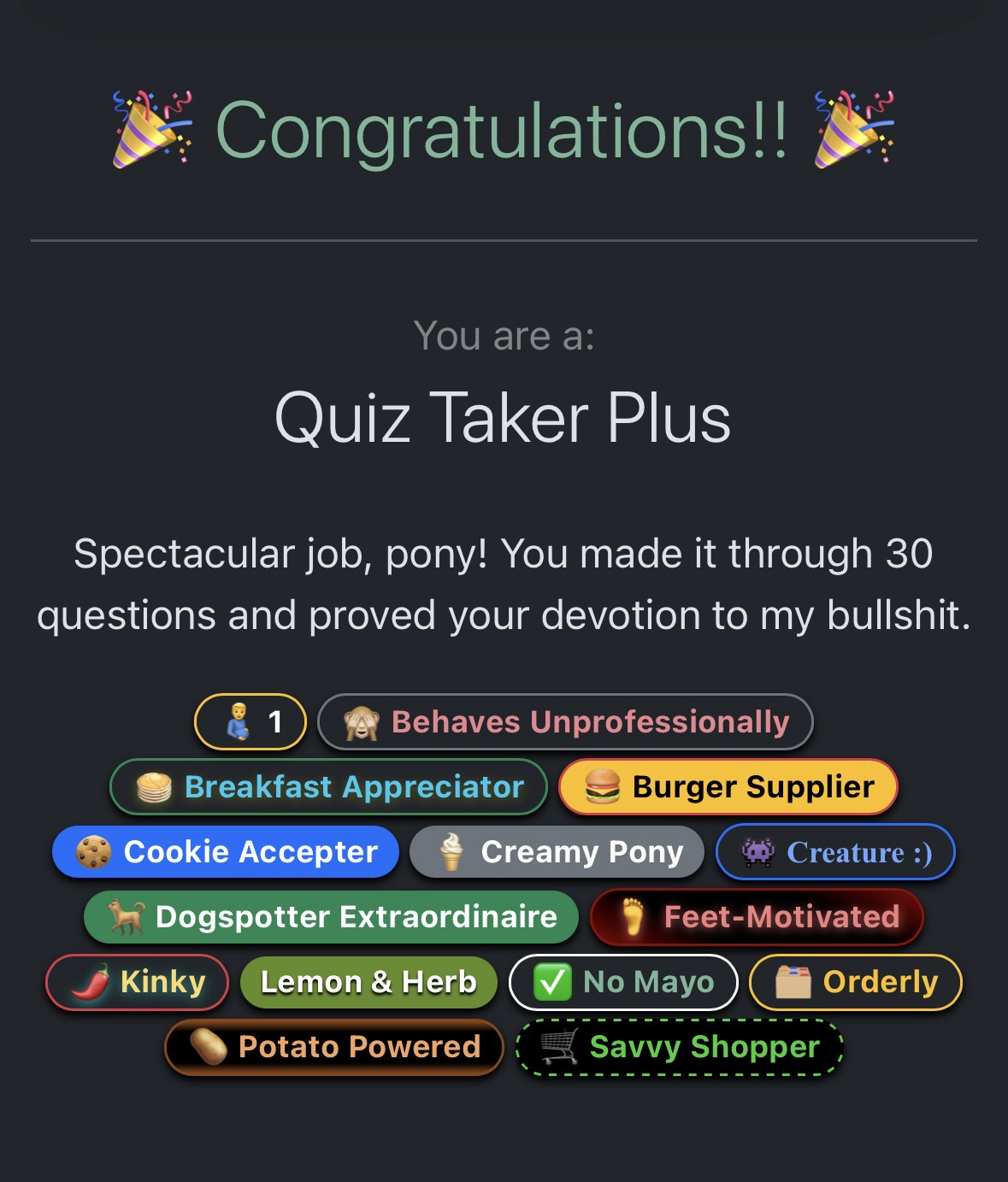
Task: Select the Orderly badge
Action: 856,982
